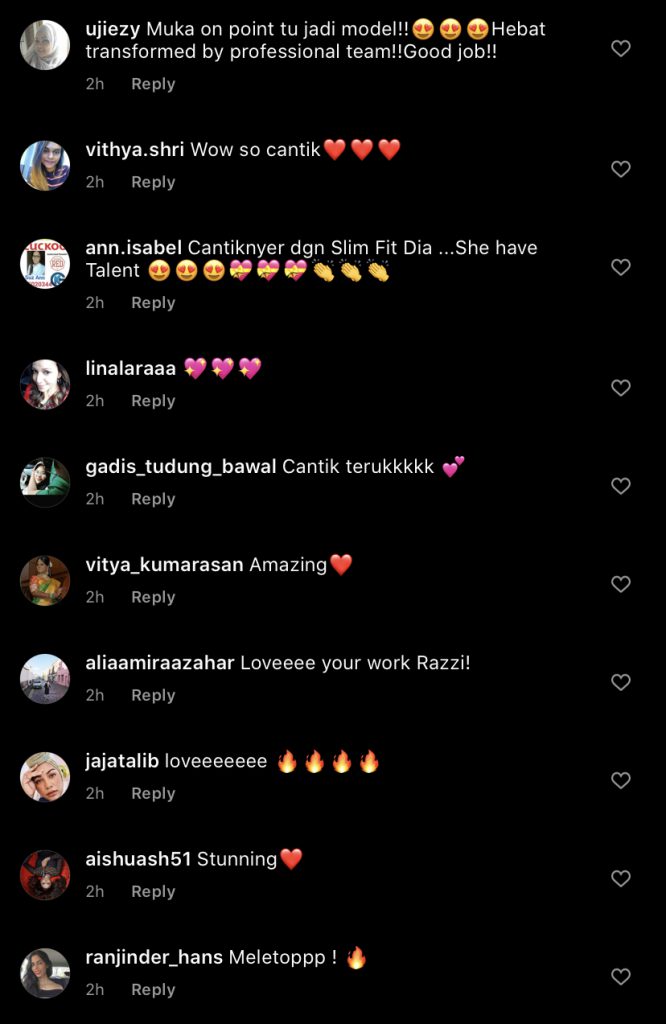This screenshot has height=1024, width=666.
Task: Like linalaraaa's hearts comment
Action: pos(621,387)
